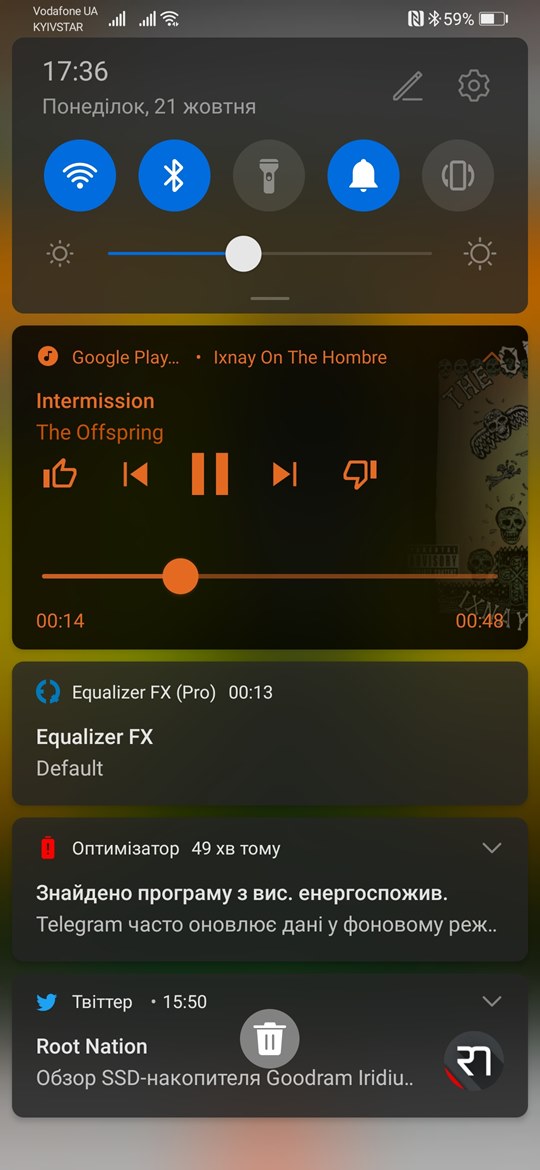This screenshot has width=540, height=1170.
Task: Open the Equalizer FX notification
Action: (x=270, y=733)
